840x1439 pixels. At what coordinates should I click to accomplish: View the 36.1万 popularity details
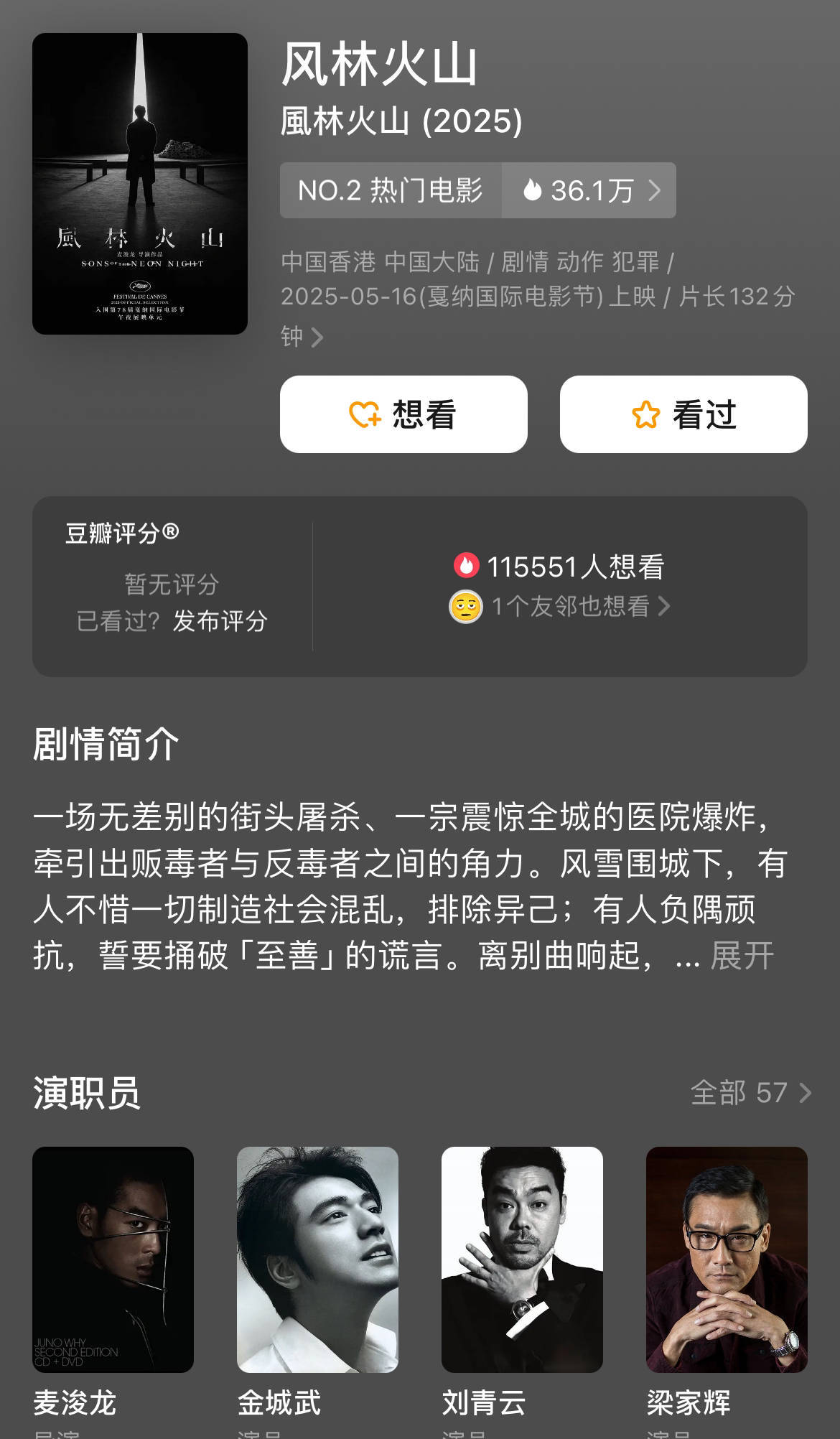tap(590, 190)
